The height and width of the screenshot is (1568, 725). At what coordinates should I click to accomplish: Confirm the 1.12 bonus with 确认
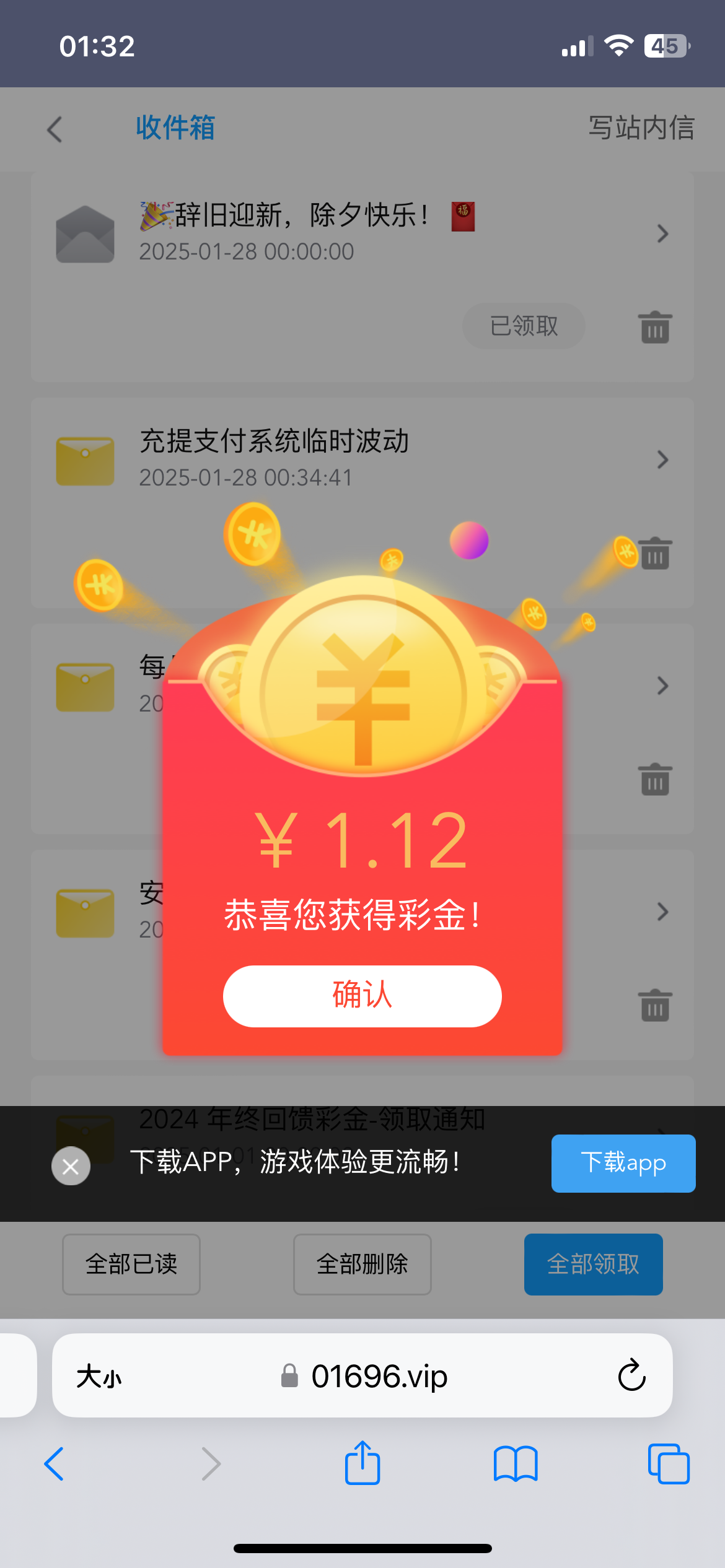[x=362, y=996]
